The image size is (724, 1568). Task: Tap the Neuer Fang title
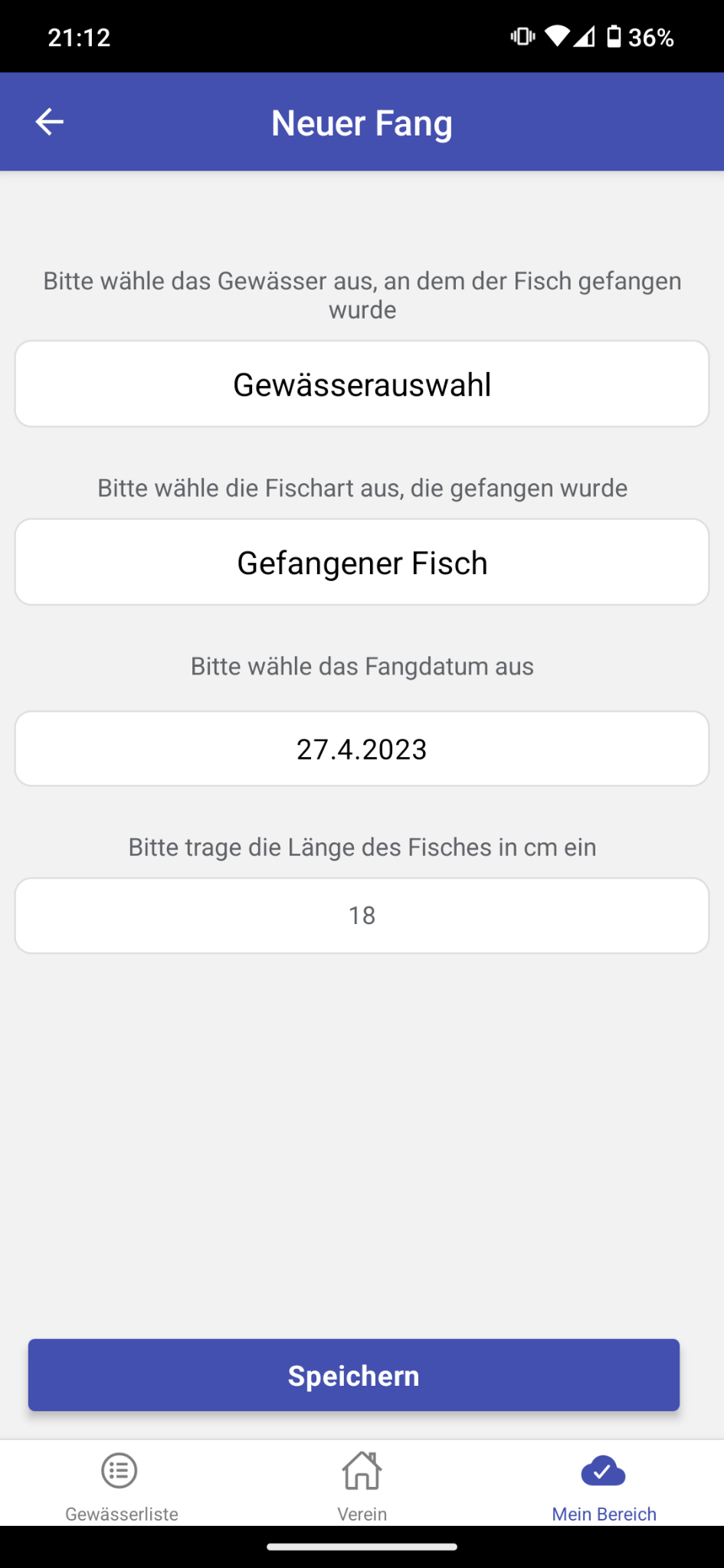coord(362,121)
